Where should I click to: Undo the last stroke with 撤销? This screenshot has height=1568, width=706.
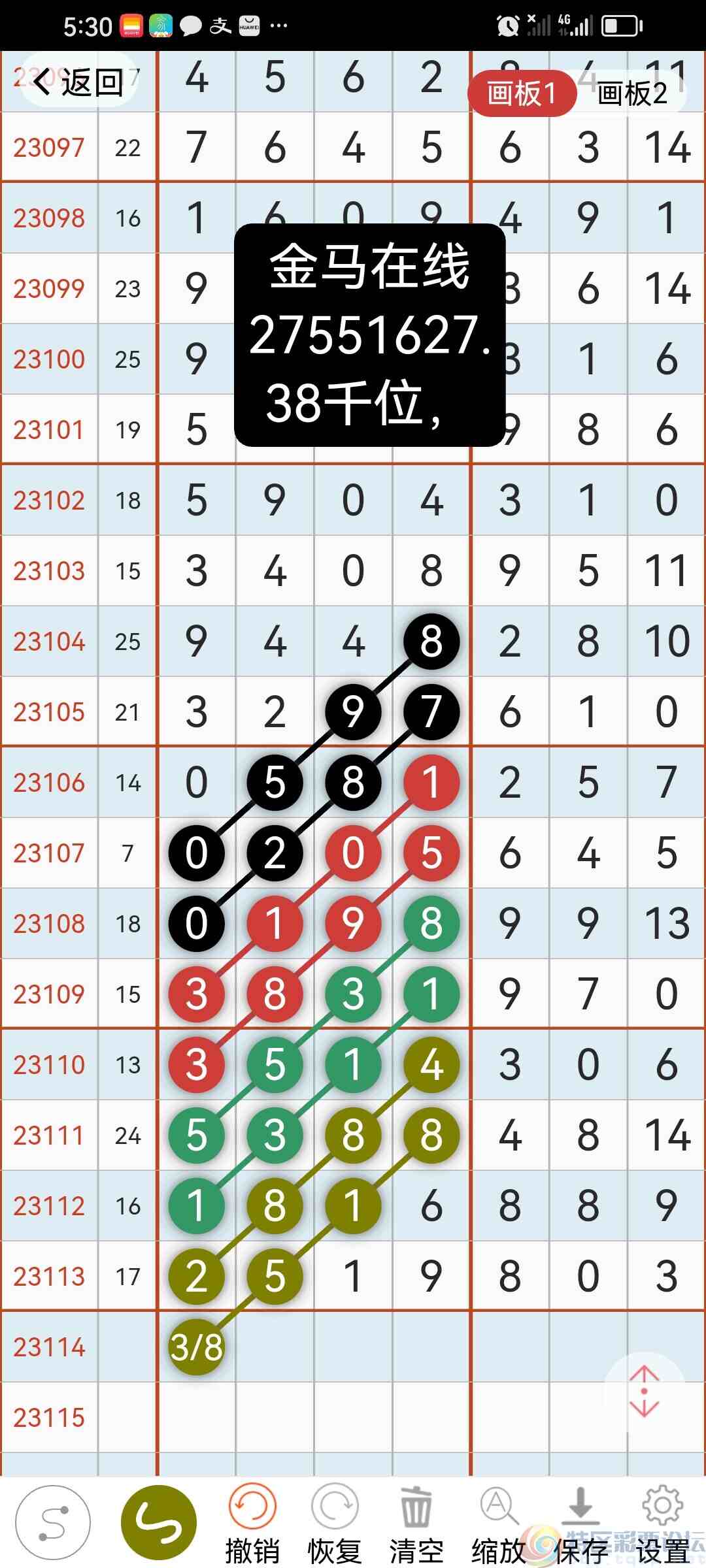click(252, 1522)
